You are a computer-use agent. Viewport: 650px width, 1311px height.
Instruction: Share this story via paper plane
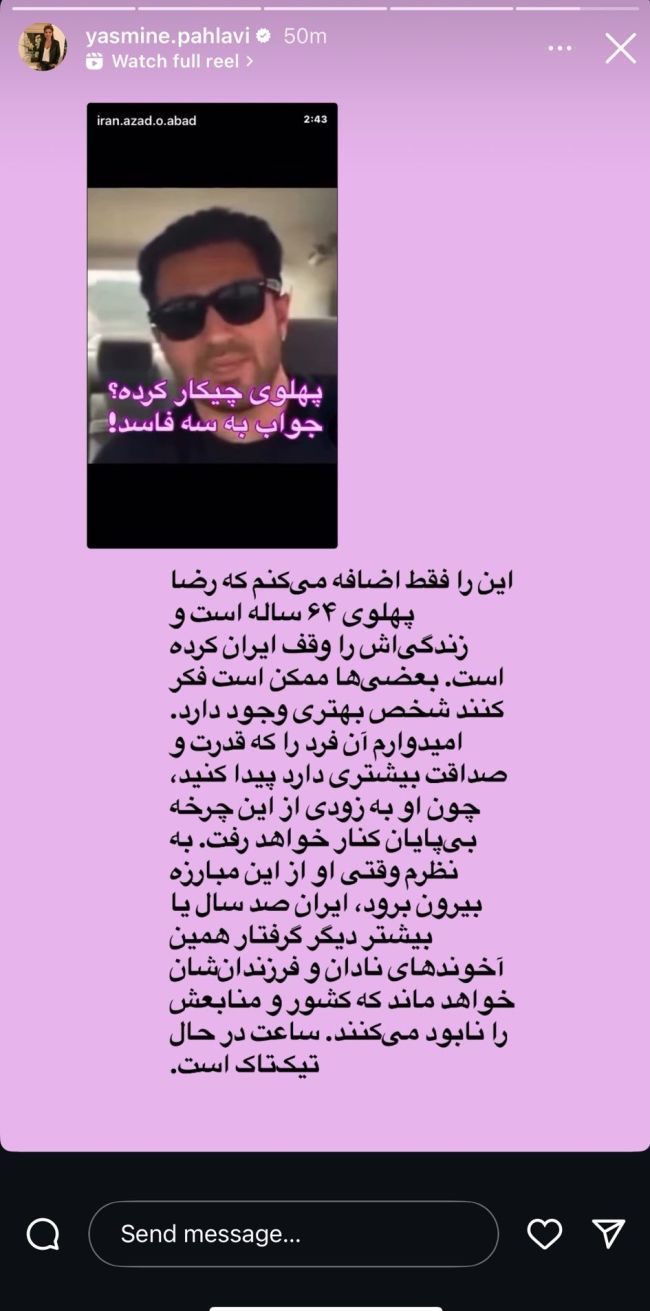coord(608,1234)
